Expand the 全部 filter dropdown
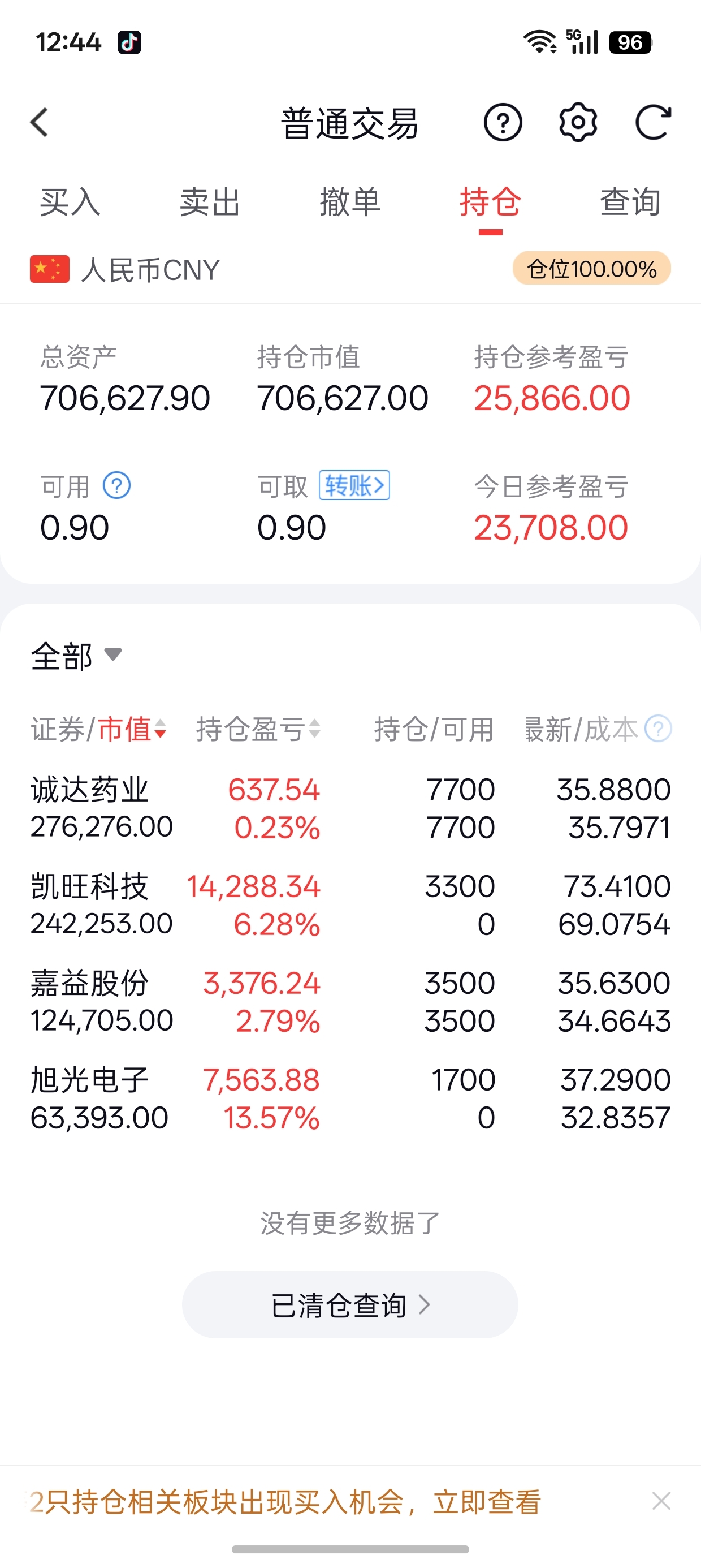The image size is (701, 1568). pyautogui.click(x=76, y=656)
